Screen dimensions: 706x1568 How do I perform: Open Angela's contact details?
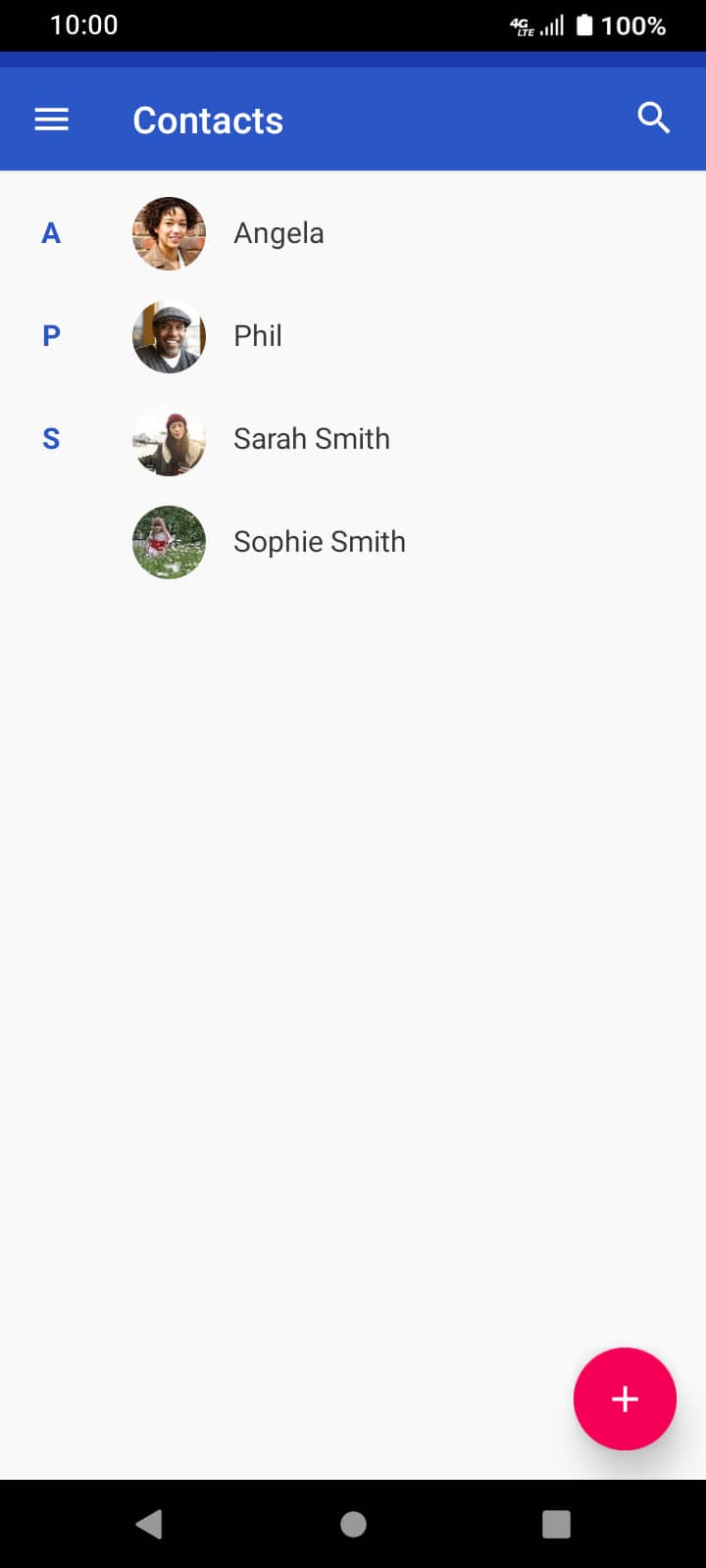click(x=353, y=233)
